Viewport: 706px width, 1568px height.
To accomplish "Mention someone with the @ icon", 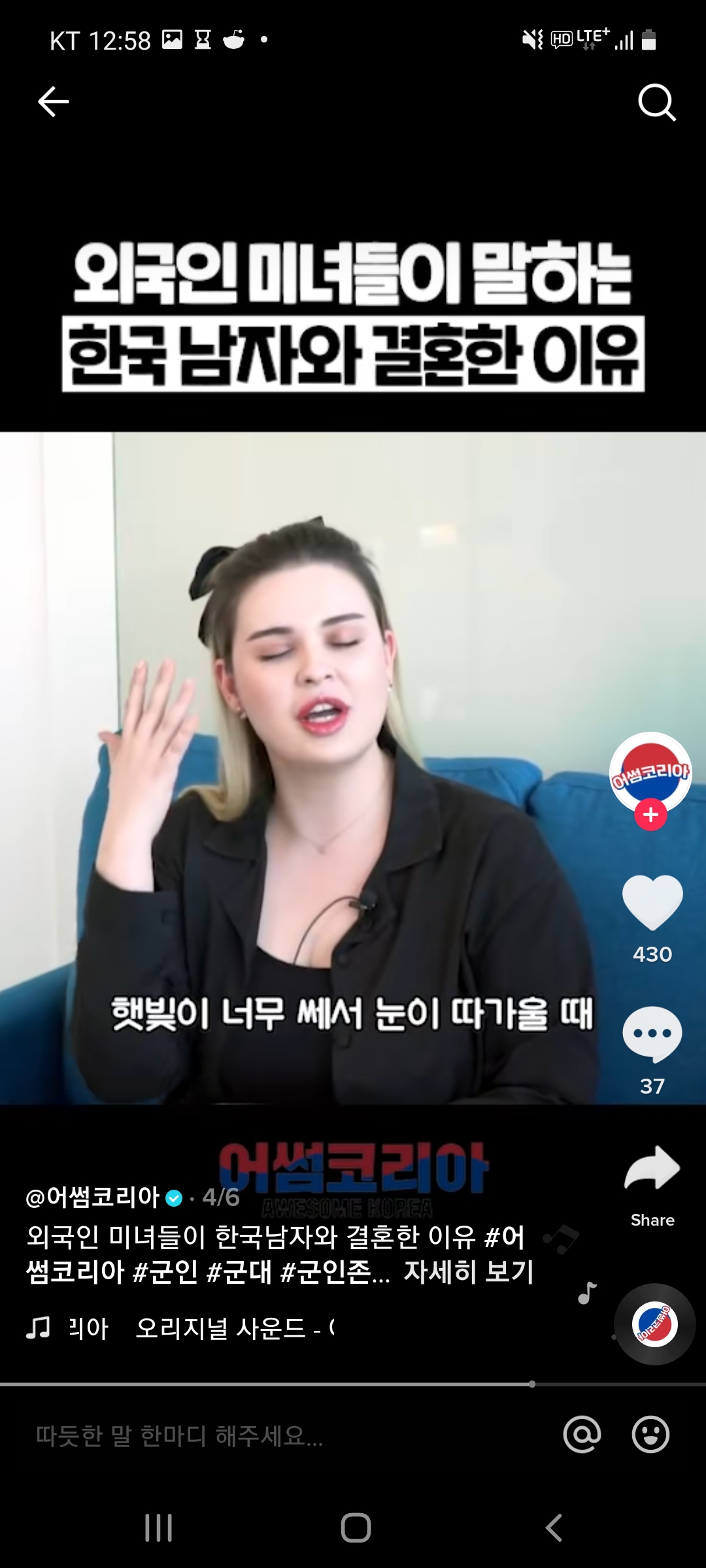I will point(582,1435).
